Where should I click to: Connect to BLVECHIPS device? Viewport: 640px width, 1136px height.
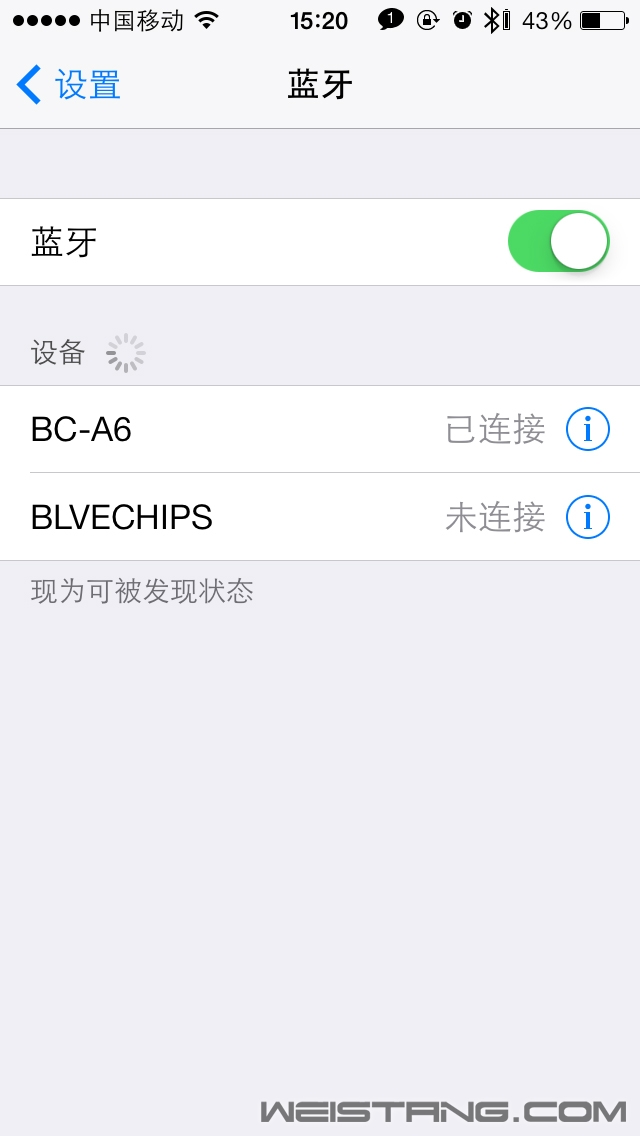tap(320, 517)
